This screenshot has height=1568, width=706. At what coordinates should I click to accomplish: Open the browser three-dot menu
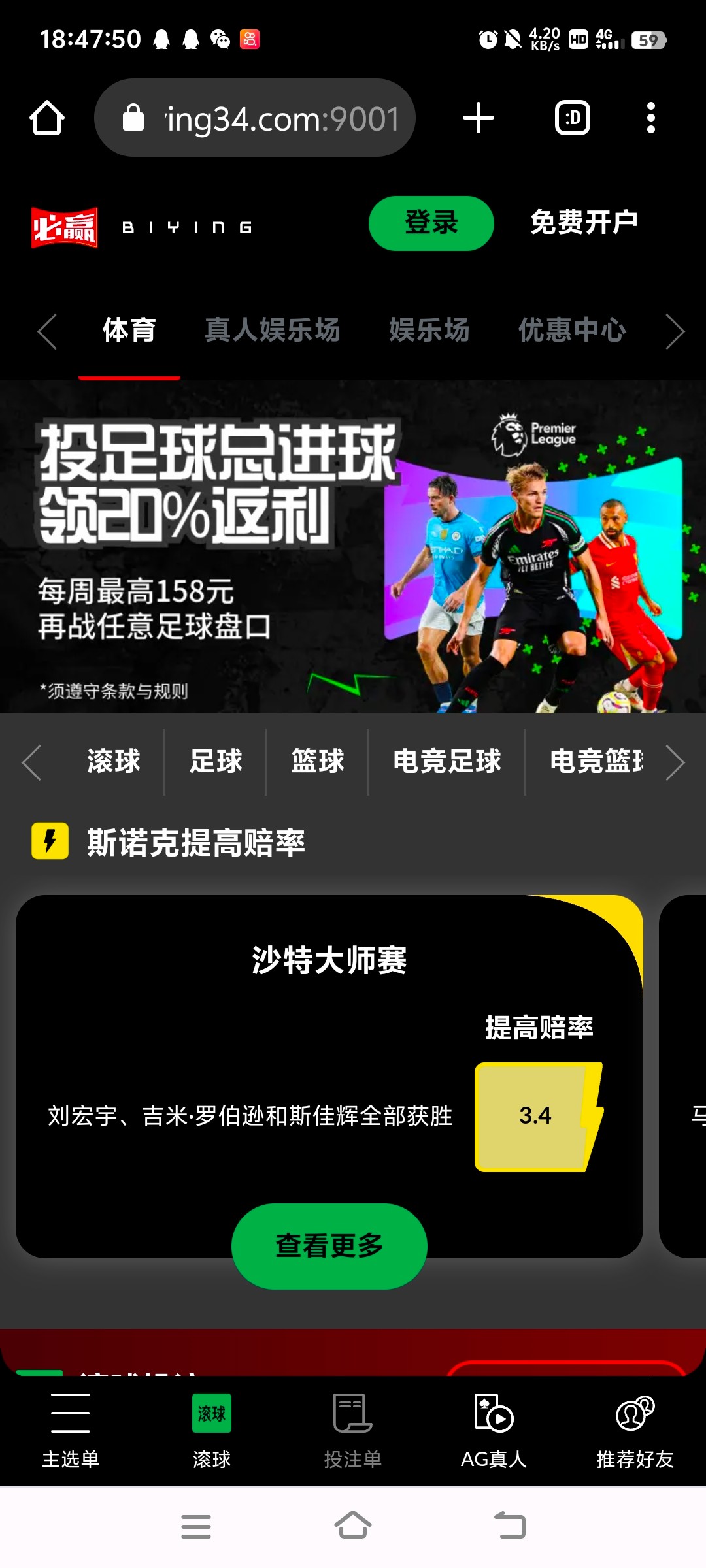click(x=651, y=118)
